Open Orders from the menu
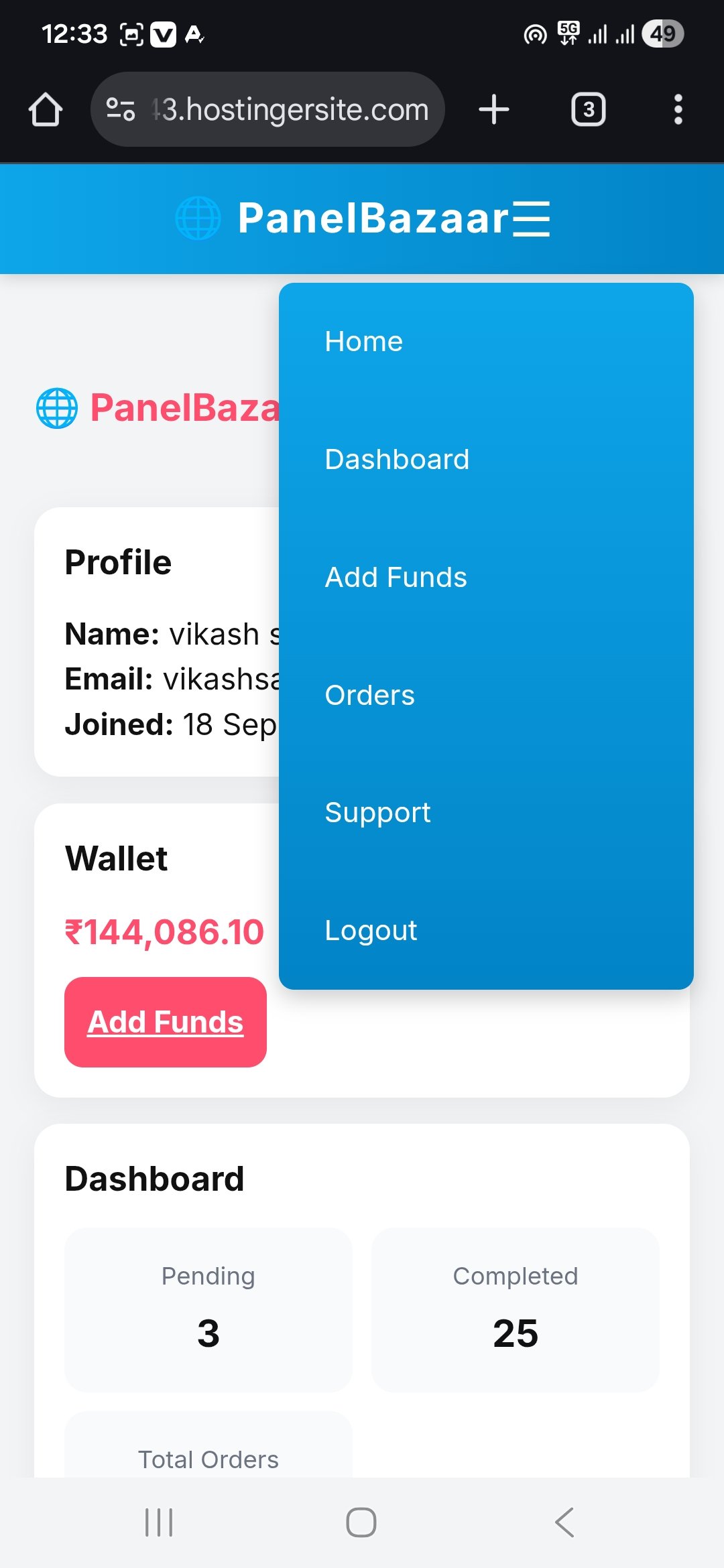Screen dimensions: 724x1568 click(369, 696)
